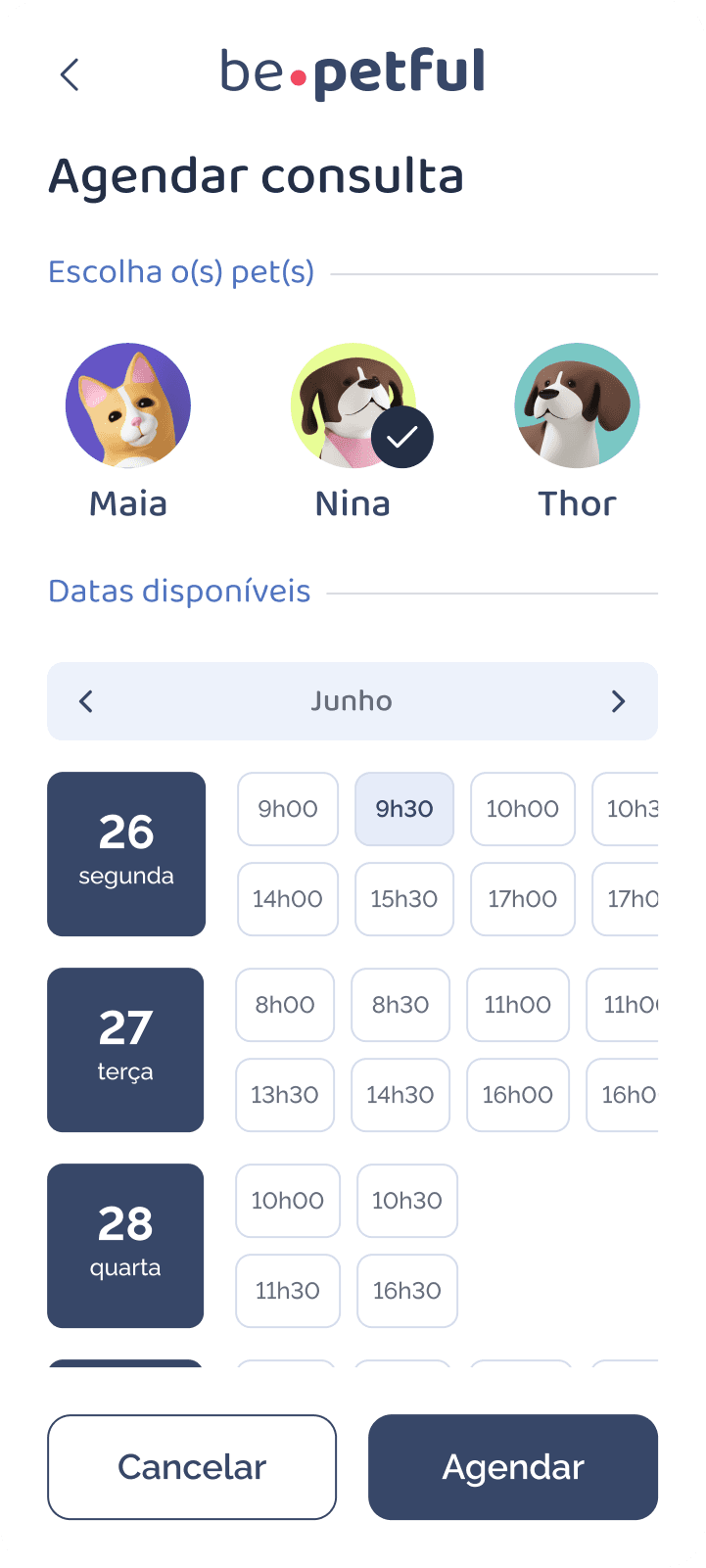Pick 10h30 on quarta 28
Viewport: 706px width, 1568px height.
point(407,1201)
